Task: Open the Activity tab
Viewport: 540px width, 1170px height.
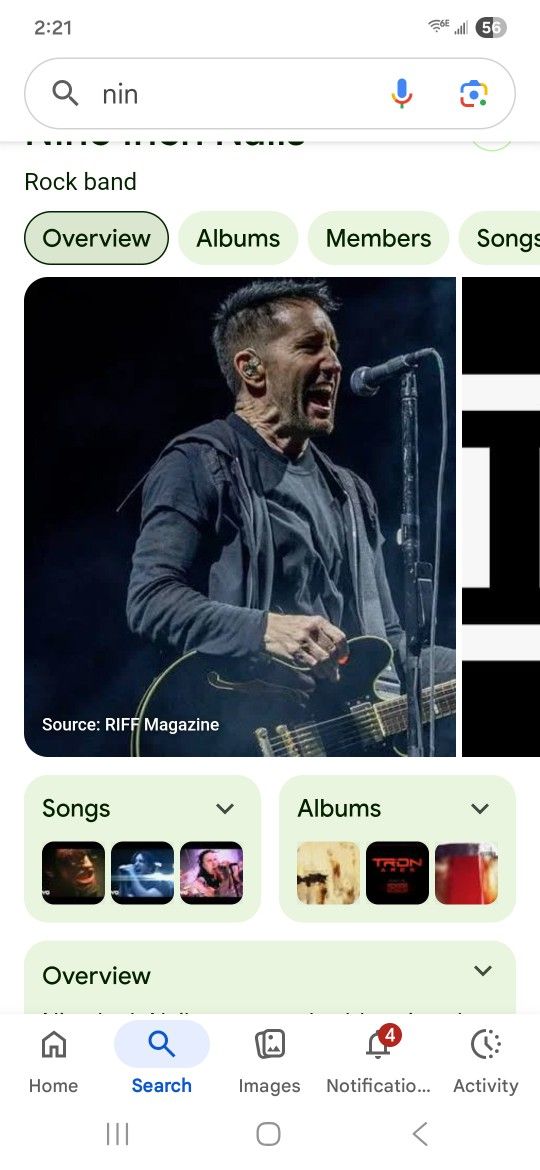Action: (486, 1060)
